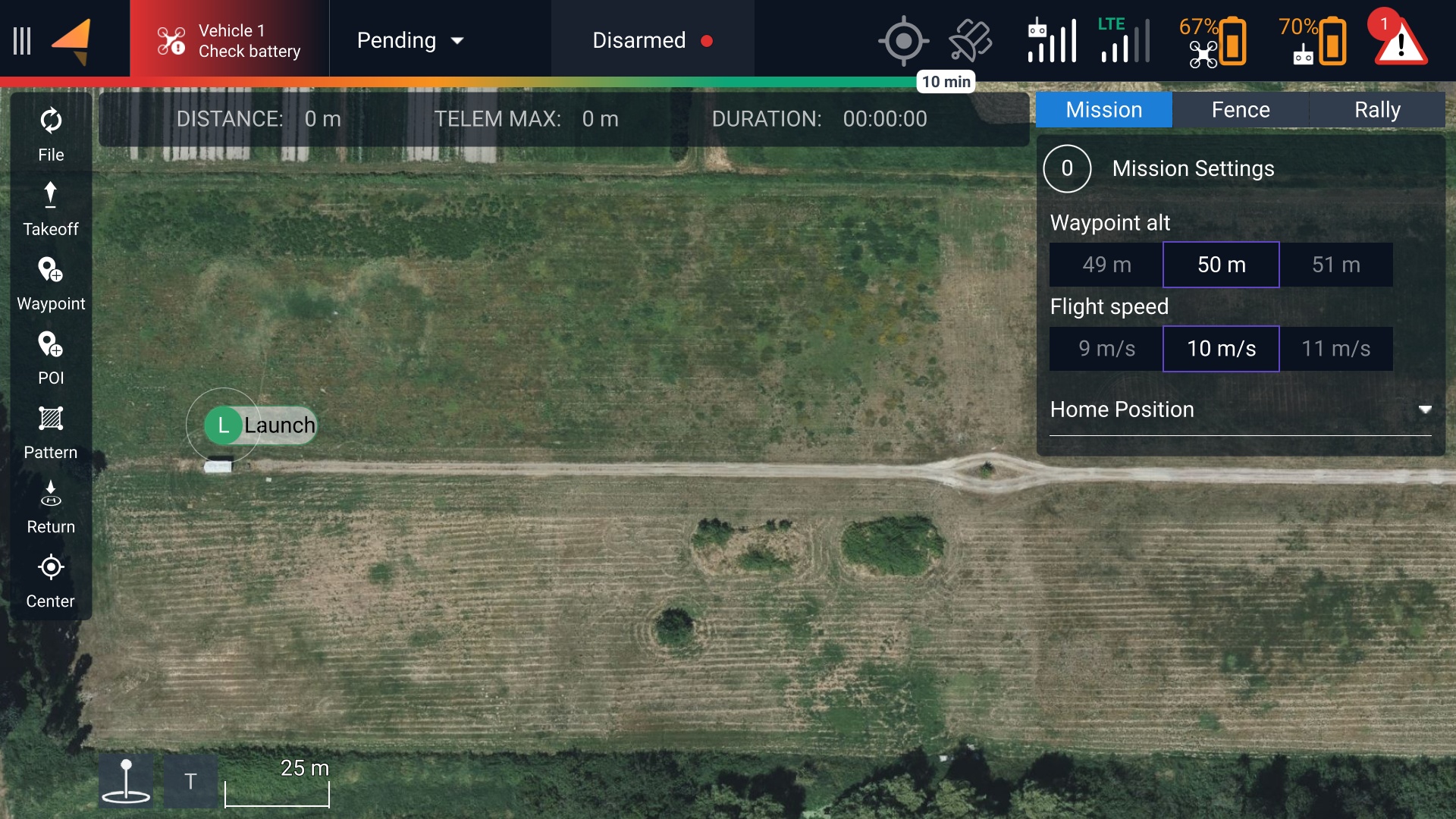Viewport: 1456px width, 819px height.
Task: Open the File tool
Action: (x=51, y=133)
